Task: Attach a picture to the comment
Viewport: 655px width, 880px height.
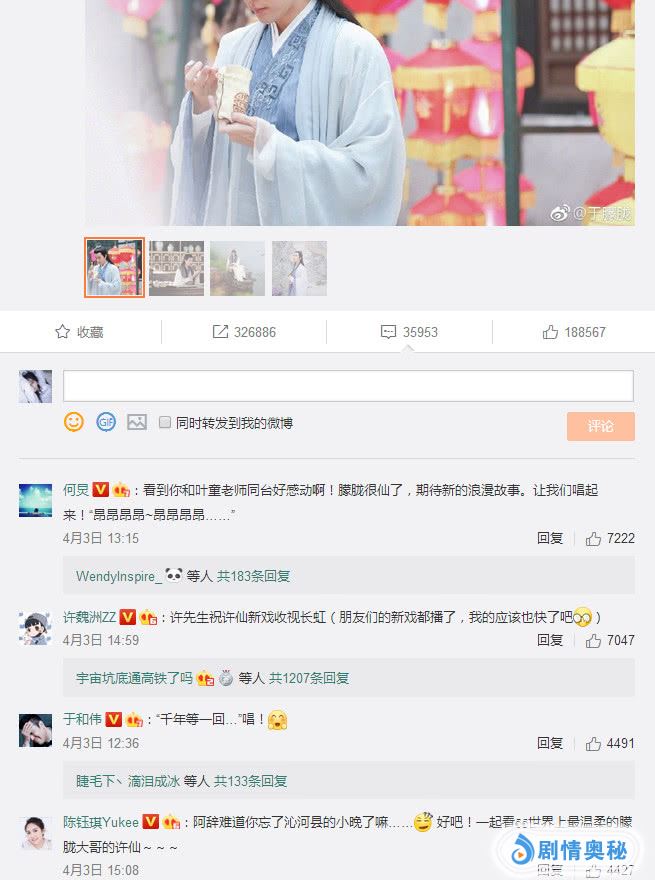Action: [137, 422]
